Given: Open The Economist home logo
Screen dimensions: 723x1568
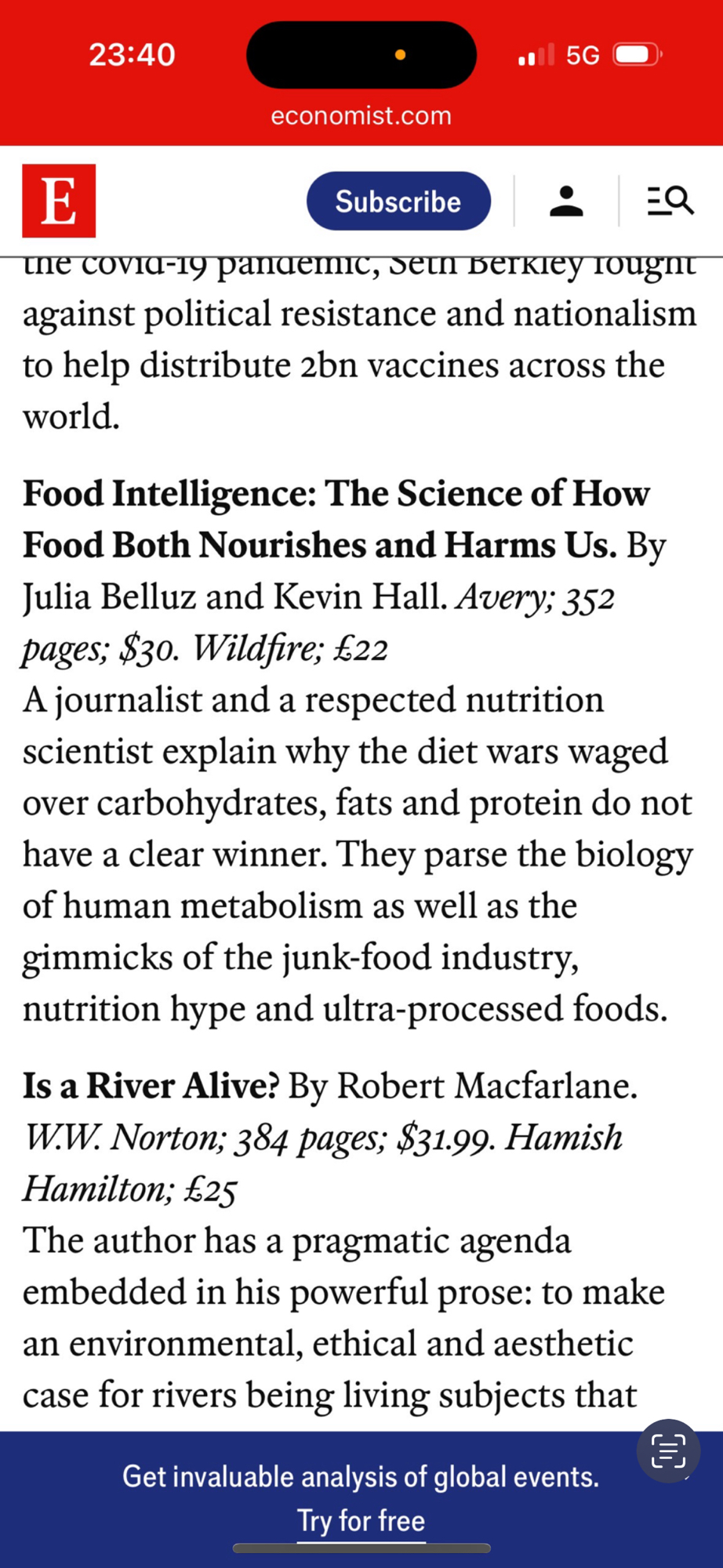Looking at the screenshot, I should 59,201.
